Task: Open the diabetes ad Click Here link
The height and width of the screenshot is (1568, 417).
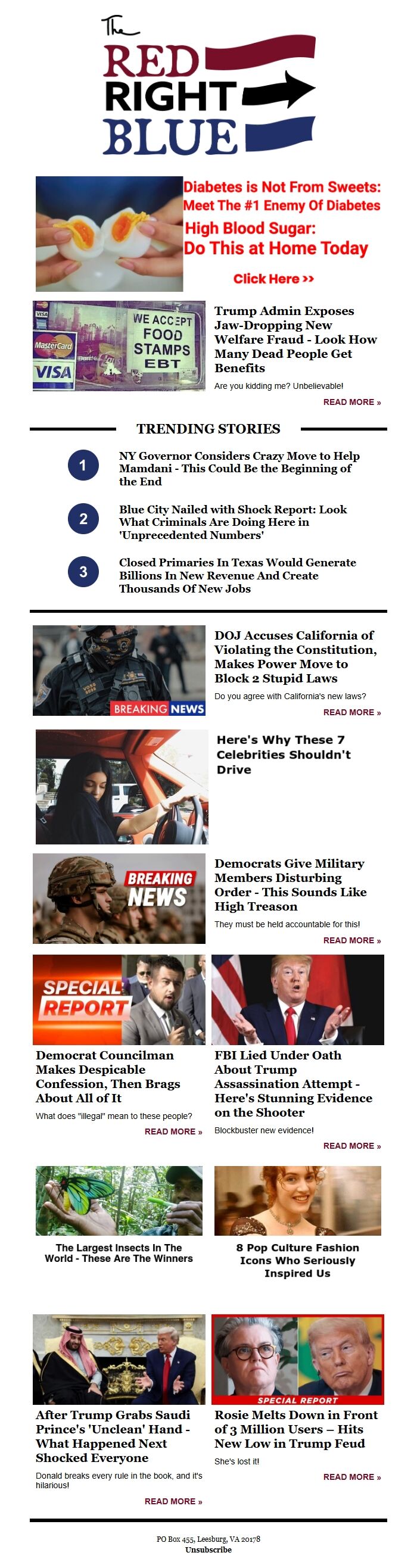Action: point(273,279)
